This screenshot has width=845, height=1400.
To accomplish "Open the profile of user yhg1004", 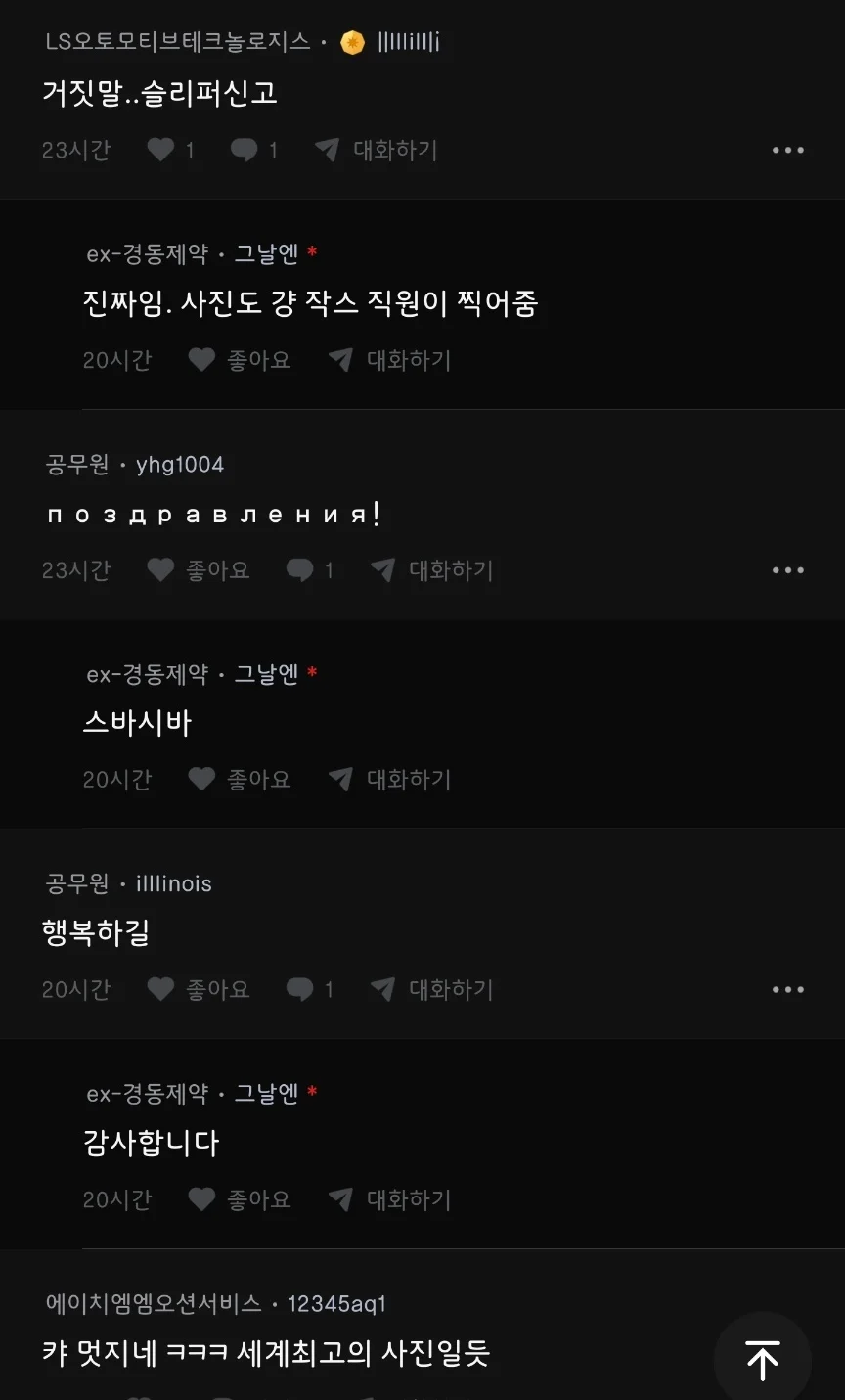I will (179, 464).
